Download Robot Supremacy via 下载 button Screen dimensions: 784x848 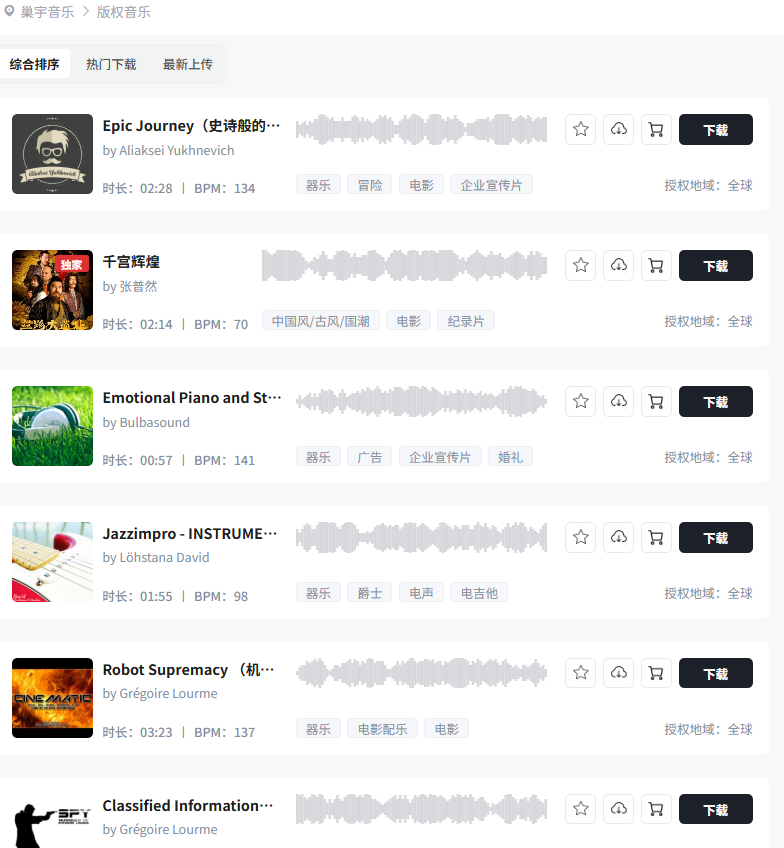pos(715,674)
